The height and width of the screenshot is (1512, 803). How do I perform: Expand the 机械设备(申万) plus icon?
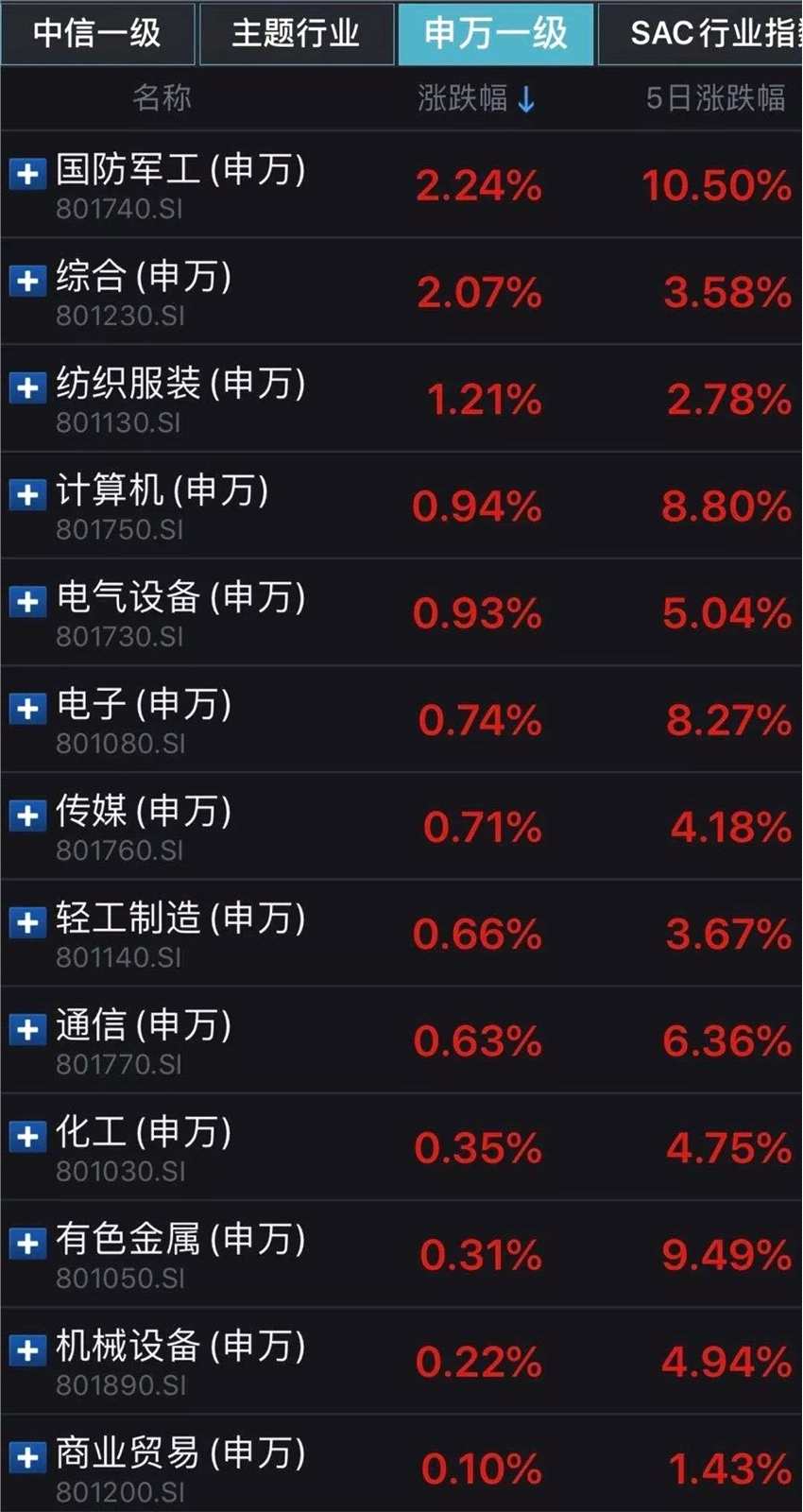pos(27,1349)
